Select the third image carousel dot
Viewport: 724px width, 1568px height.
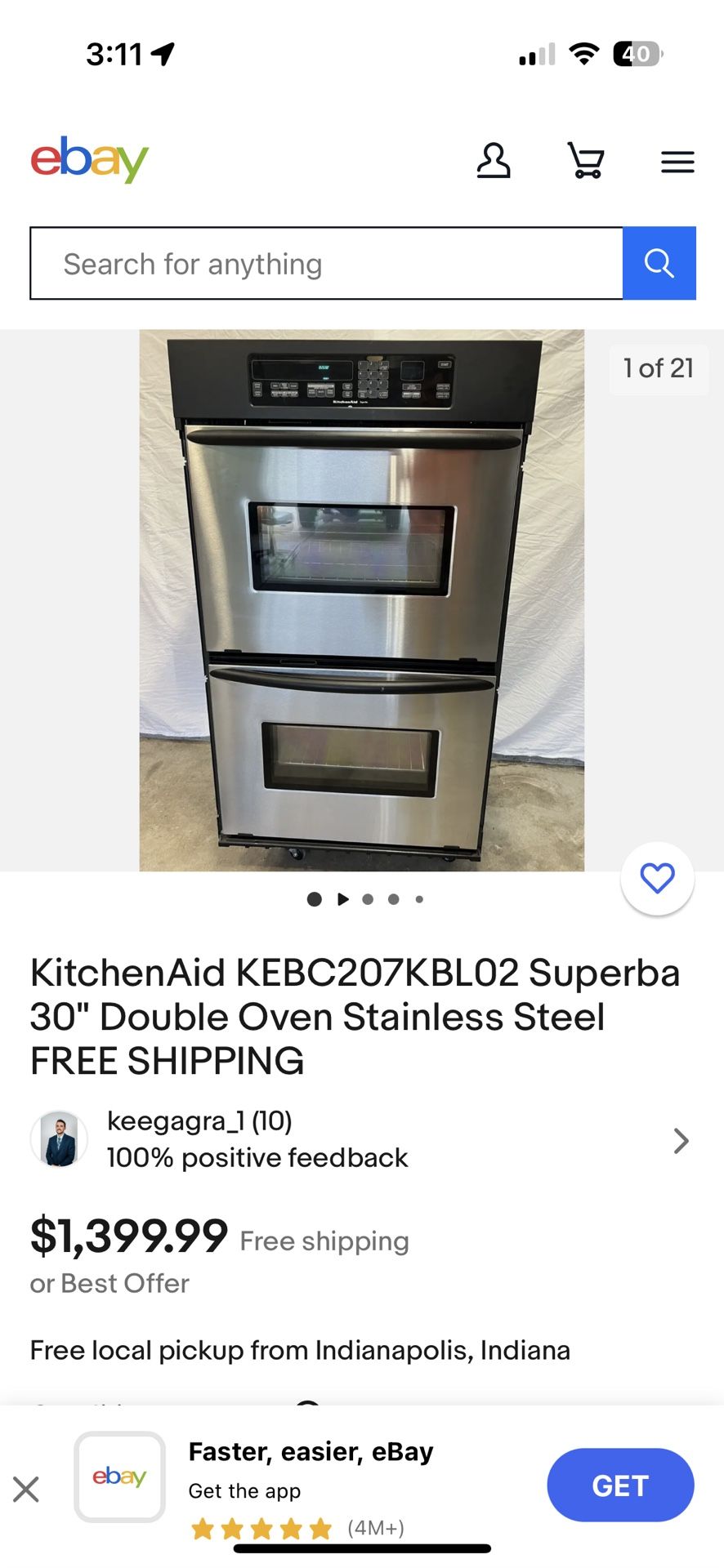tap(368, 898)
